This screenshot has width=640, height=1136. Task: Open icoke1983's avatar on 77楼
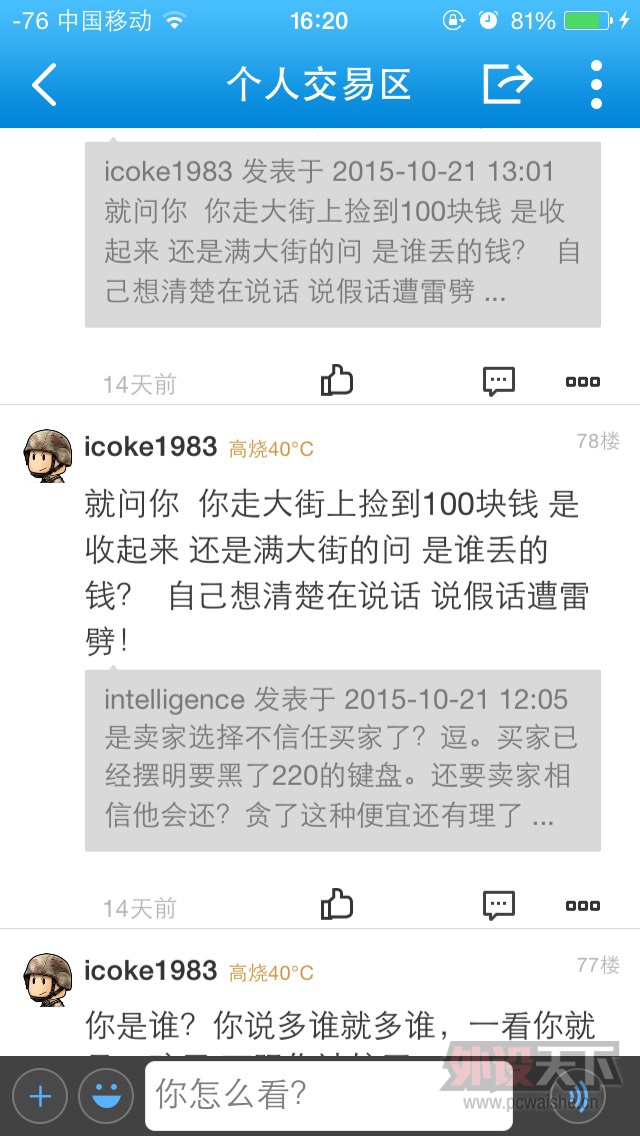[47, 978]
